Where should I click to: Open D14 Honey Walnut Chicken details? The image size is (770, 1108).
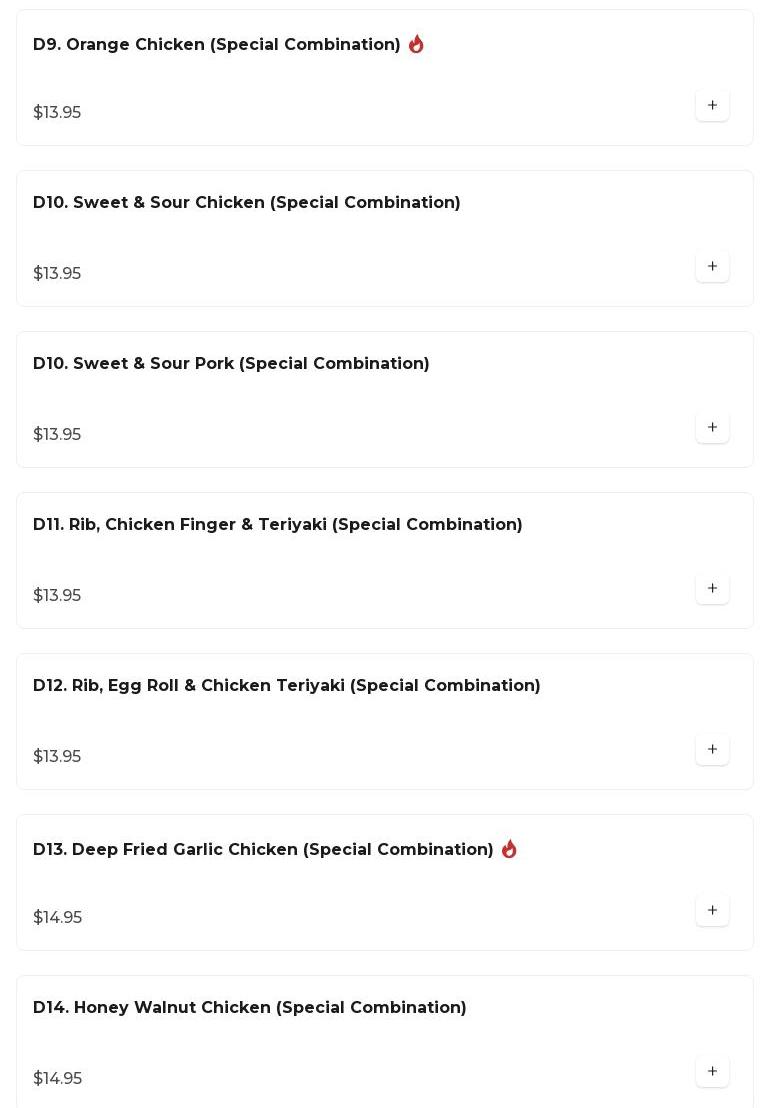[249, 1008]
